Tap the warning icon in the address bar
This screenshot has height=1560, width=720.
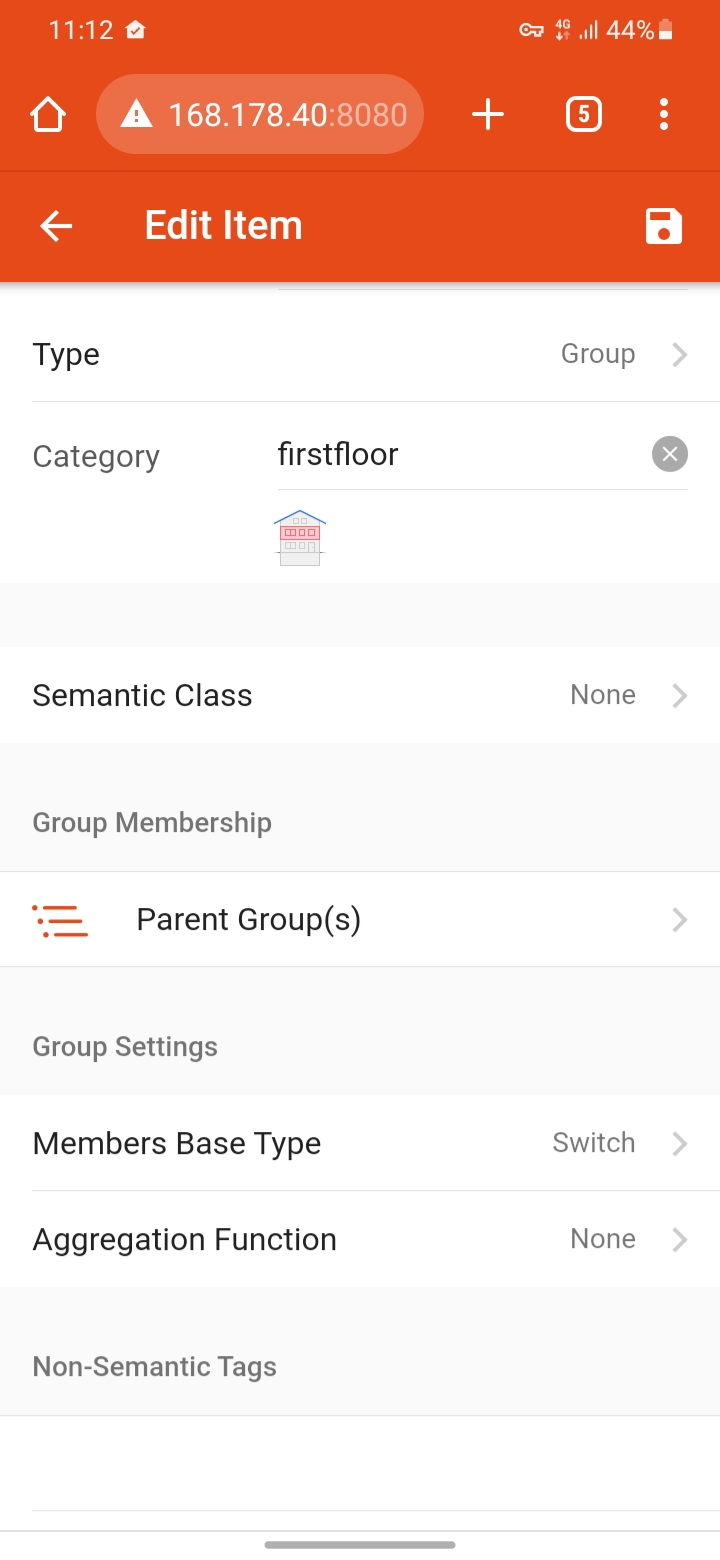(x=138, y=114)
